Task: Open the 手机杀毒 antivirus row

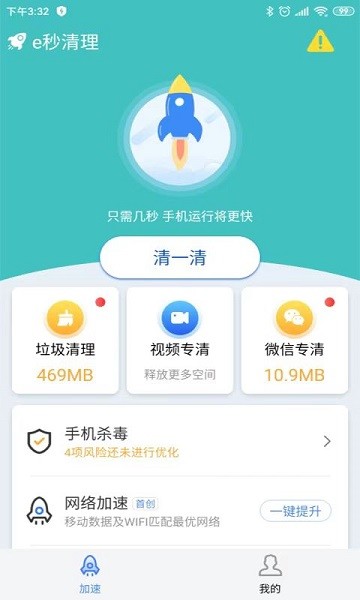Action: pos(180,442)
